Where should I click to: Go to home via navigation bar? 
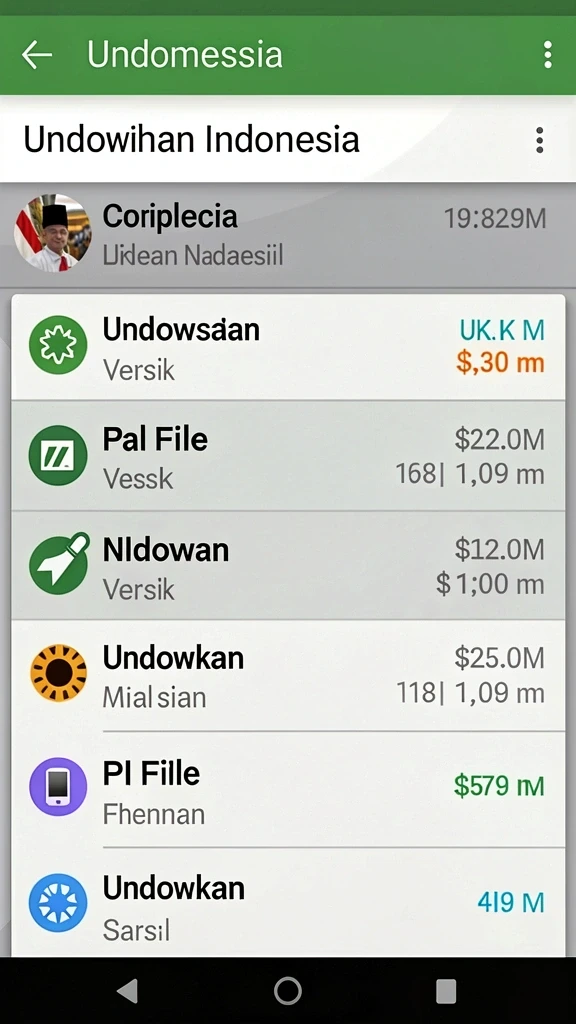coord(288,991)
